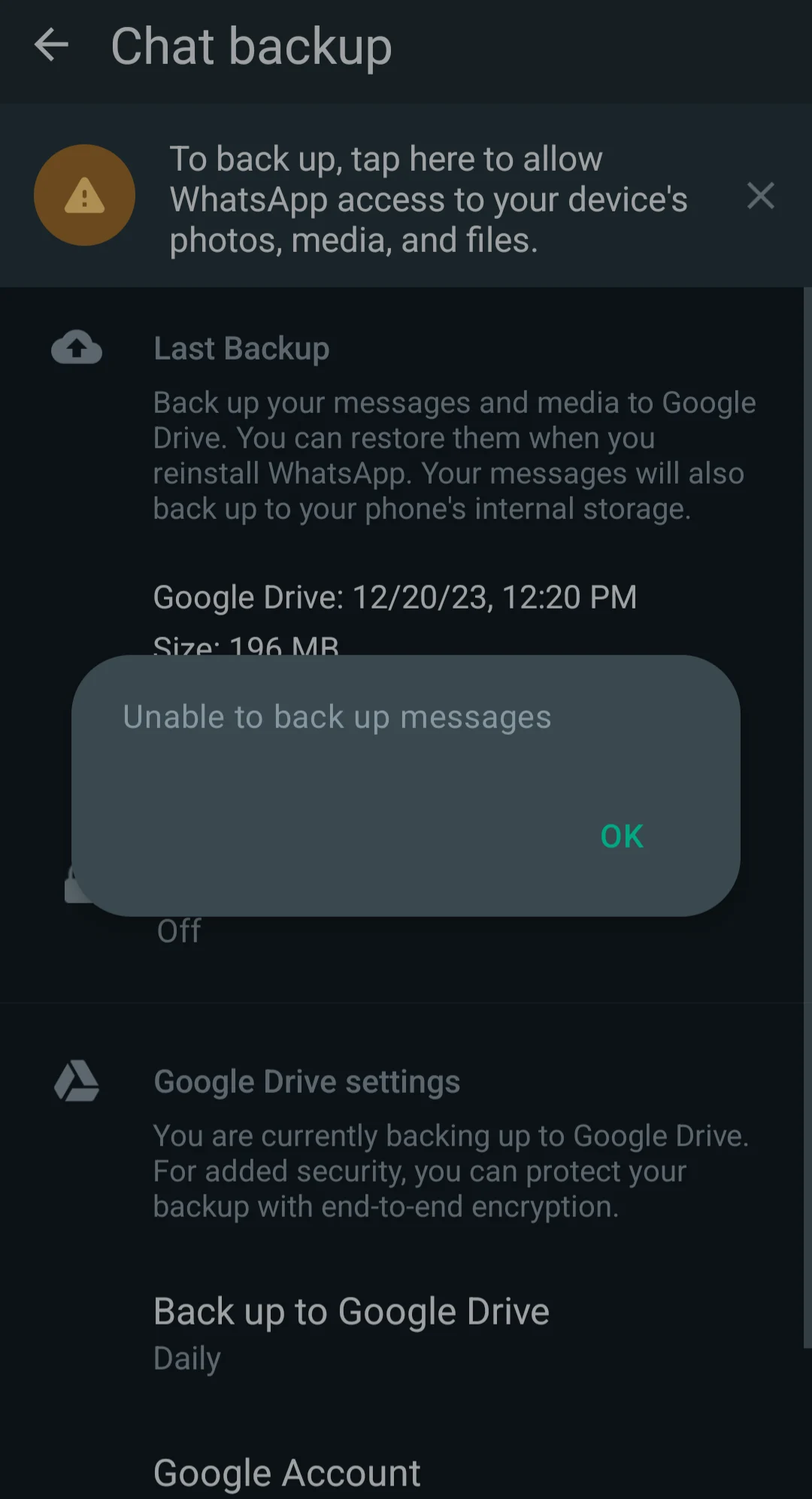Toggle the setting currently showing Off
Screen dimensions: 812x1499
pos(178,931)
